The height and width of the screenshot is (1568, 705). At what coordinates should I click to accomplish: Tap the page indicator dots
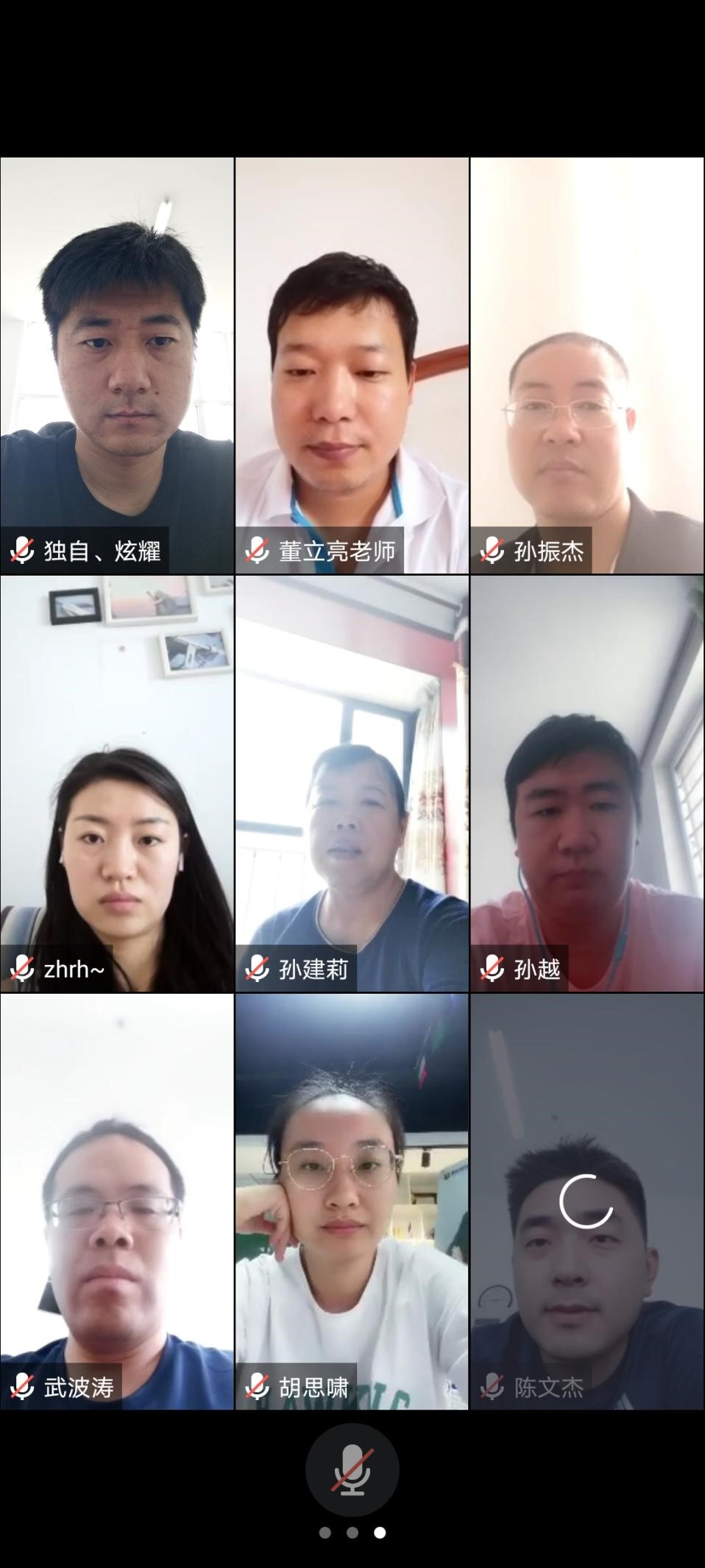pyautogui.click(x=352, y=1533)
